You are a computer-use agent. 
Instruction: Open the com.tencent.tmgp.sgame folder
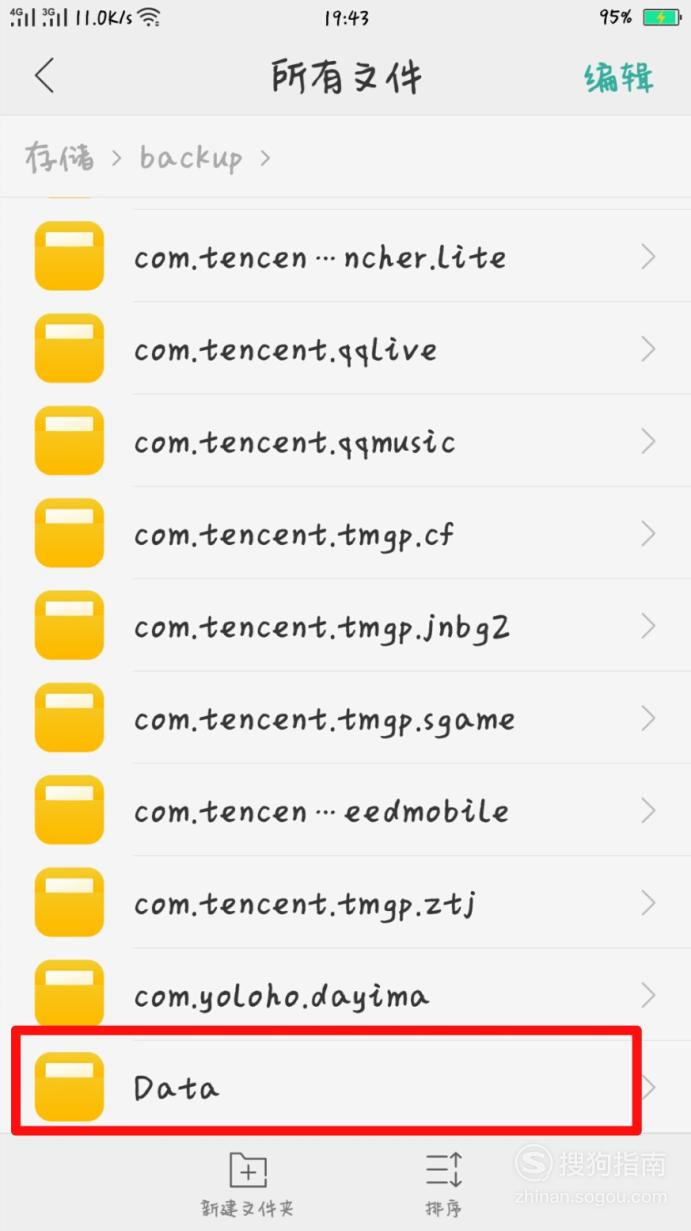pos(345,718)
